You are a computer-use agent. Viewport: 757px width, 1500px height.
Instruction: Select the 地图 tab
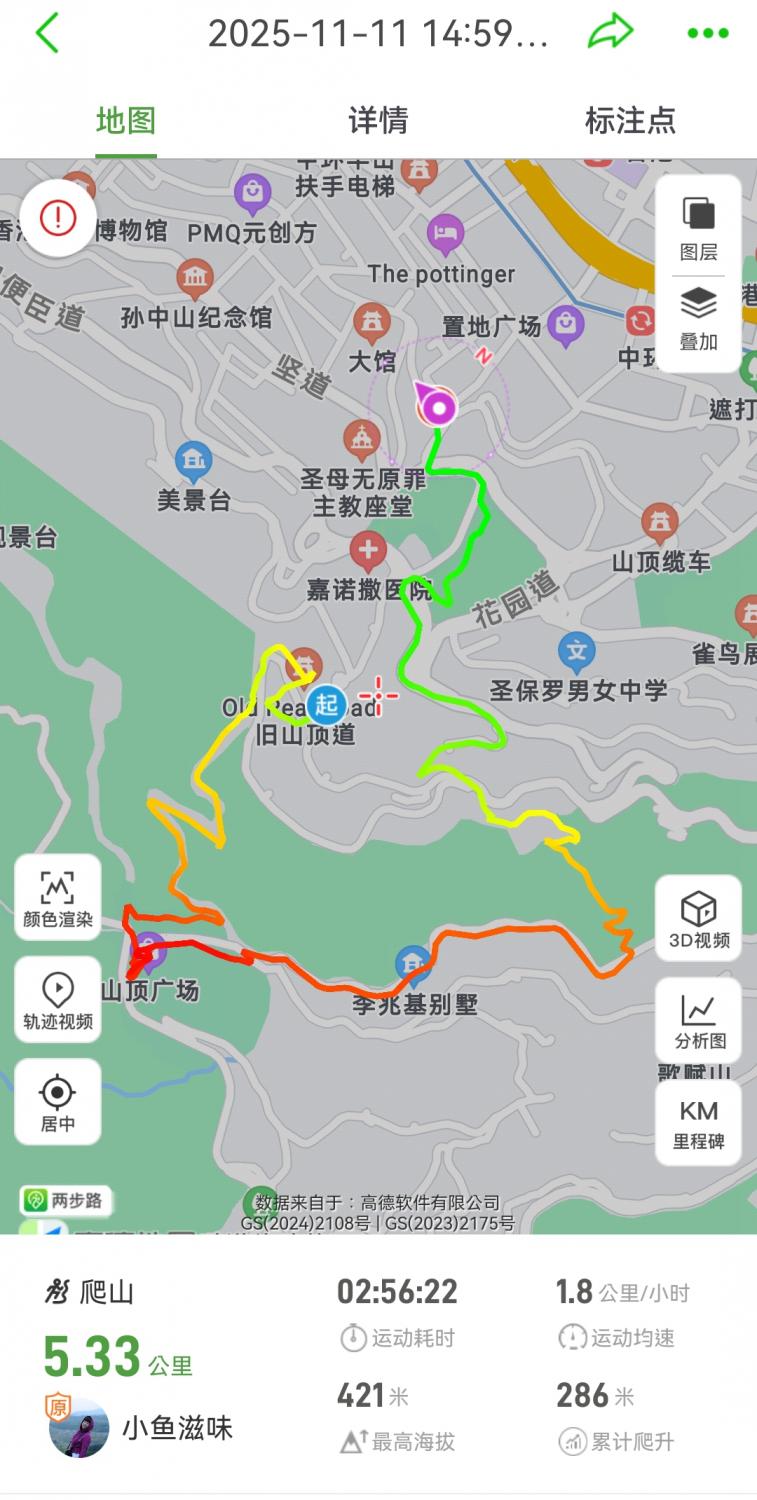click(126, 121)
